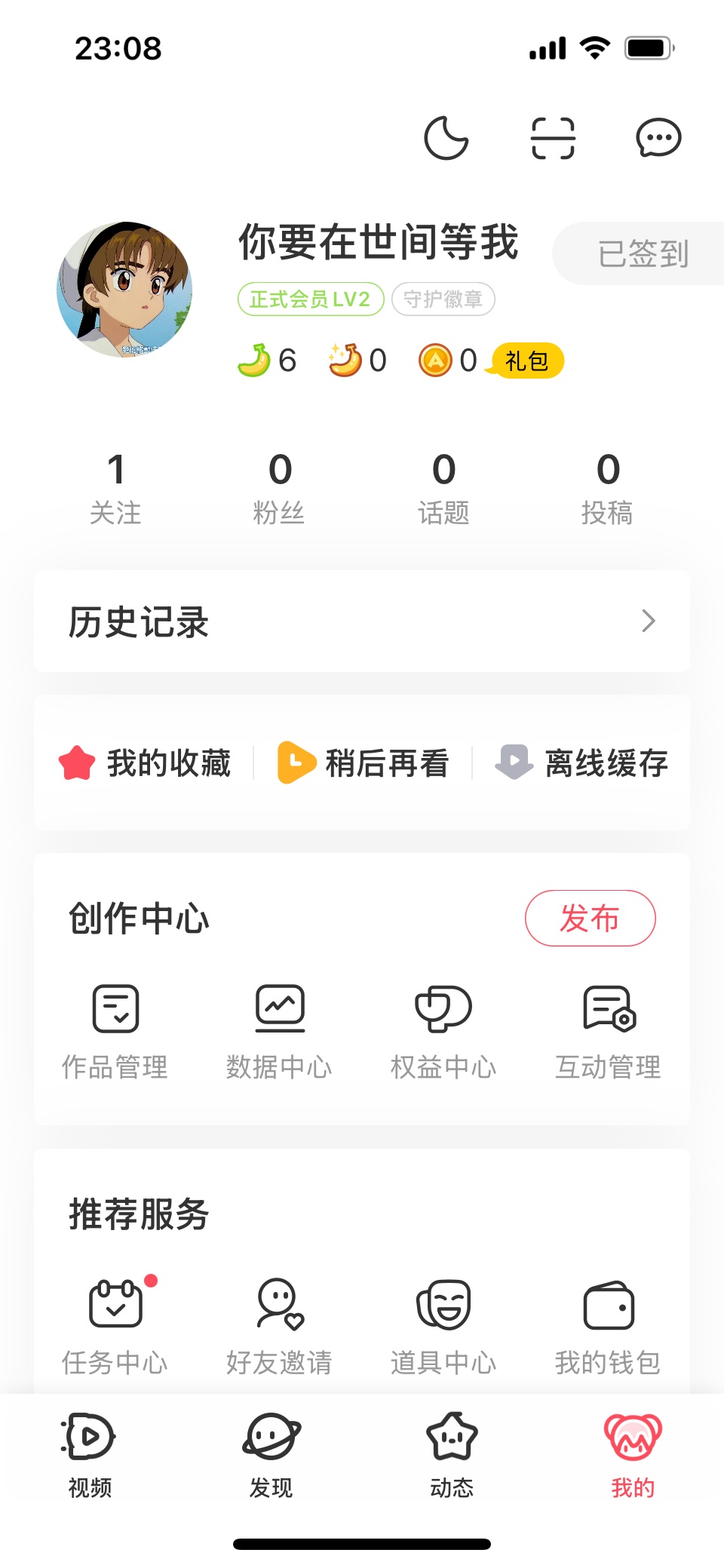The image size is (724, 1568).
Task: Open 权益中心 benefits center
Action: (443, 1030)
